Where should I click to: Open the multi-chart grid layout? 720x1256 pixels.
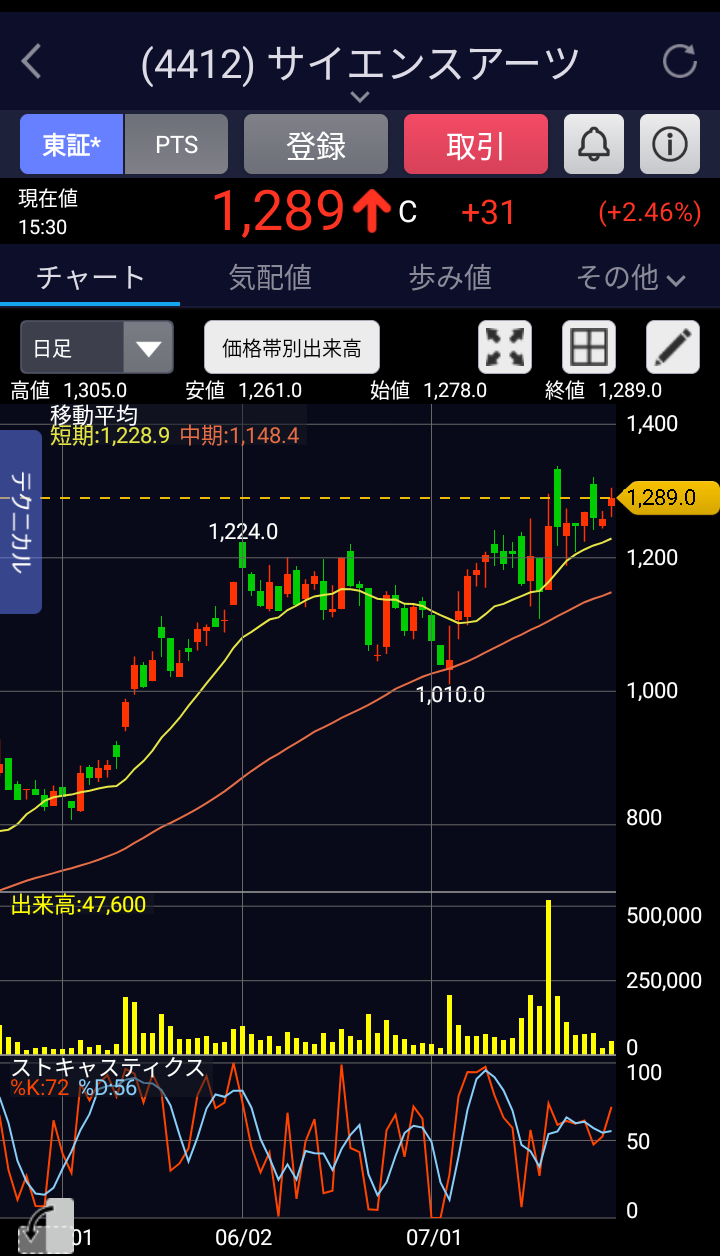589,348
